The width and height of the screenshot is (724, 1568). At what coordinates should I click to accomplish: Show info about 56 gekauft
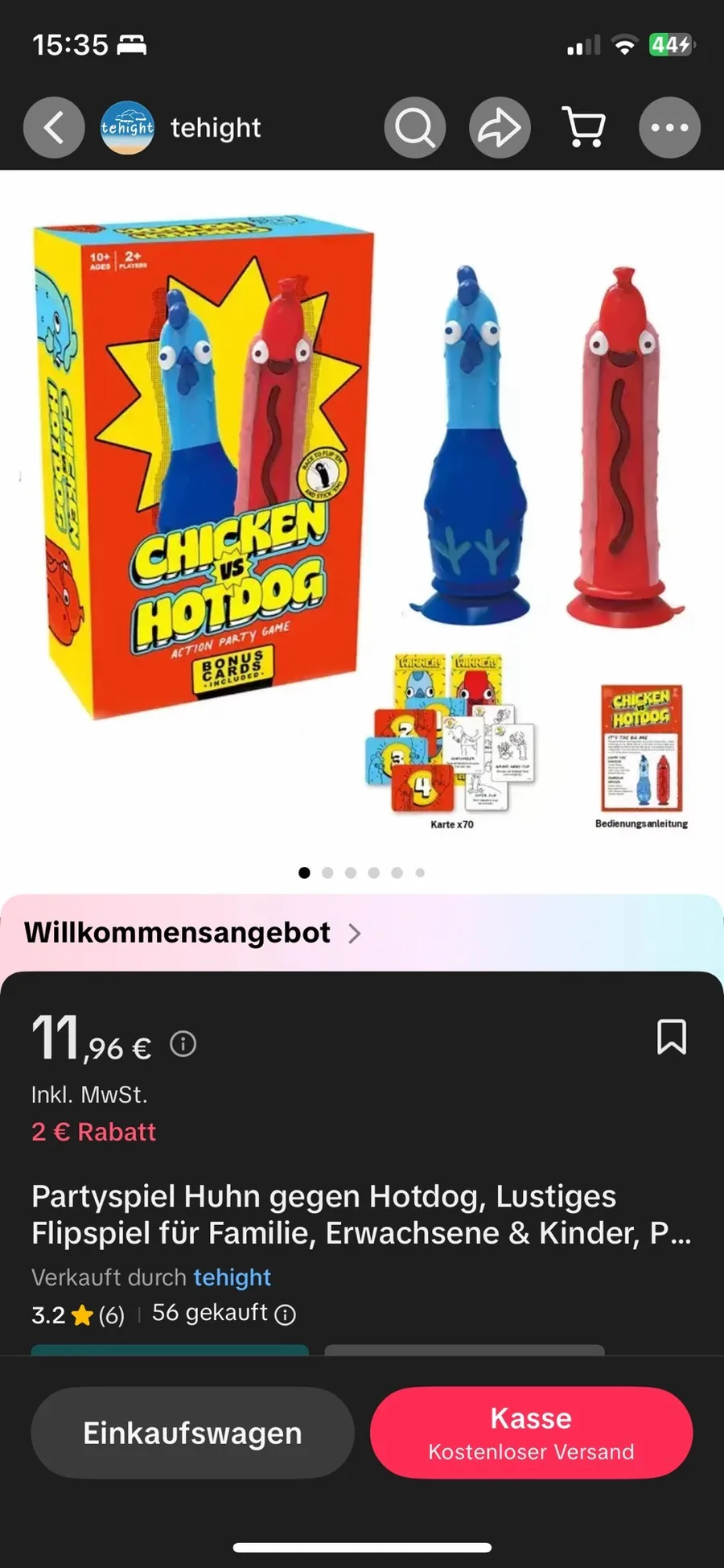286,1314
